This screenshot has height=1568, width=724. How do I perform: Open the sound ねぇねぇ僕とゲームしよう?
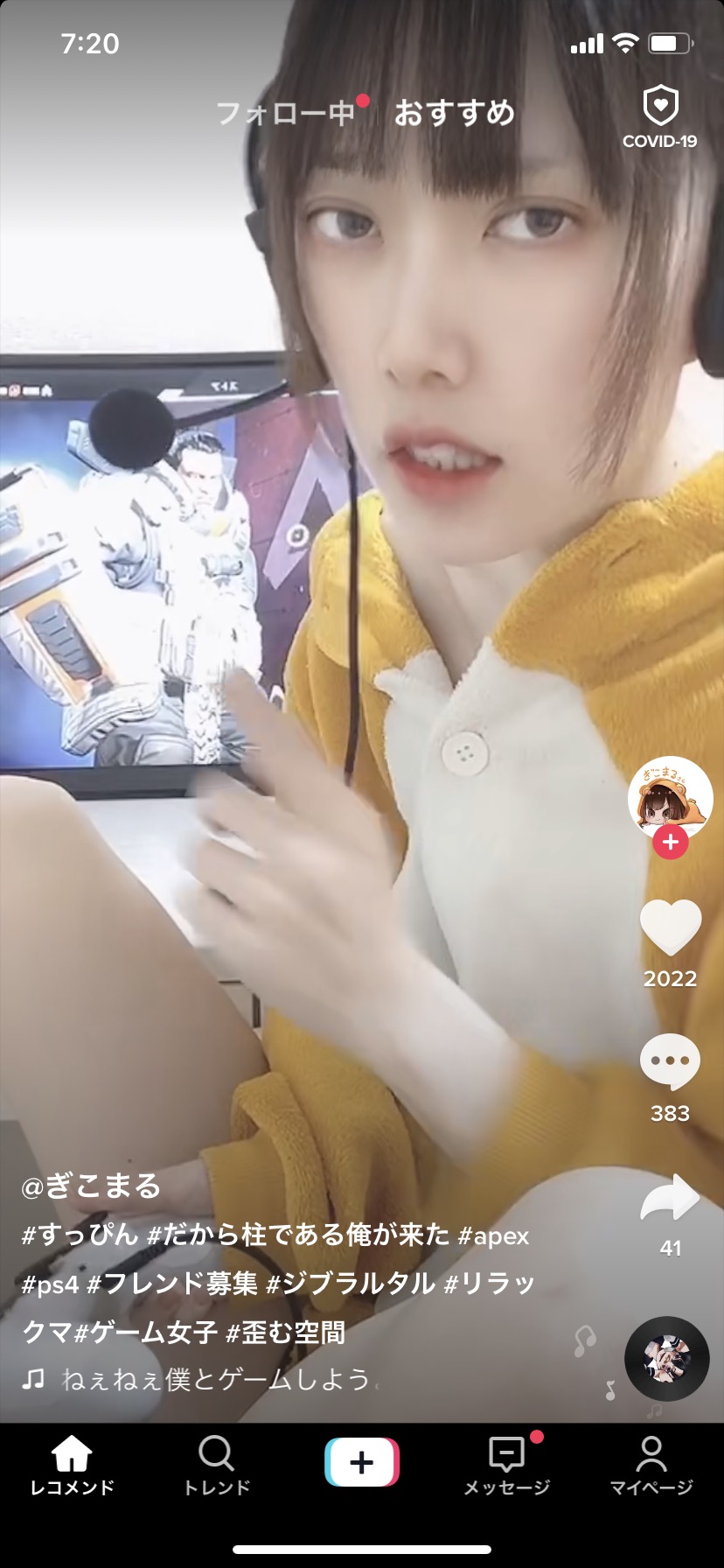[217, 1380]
